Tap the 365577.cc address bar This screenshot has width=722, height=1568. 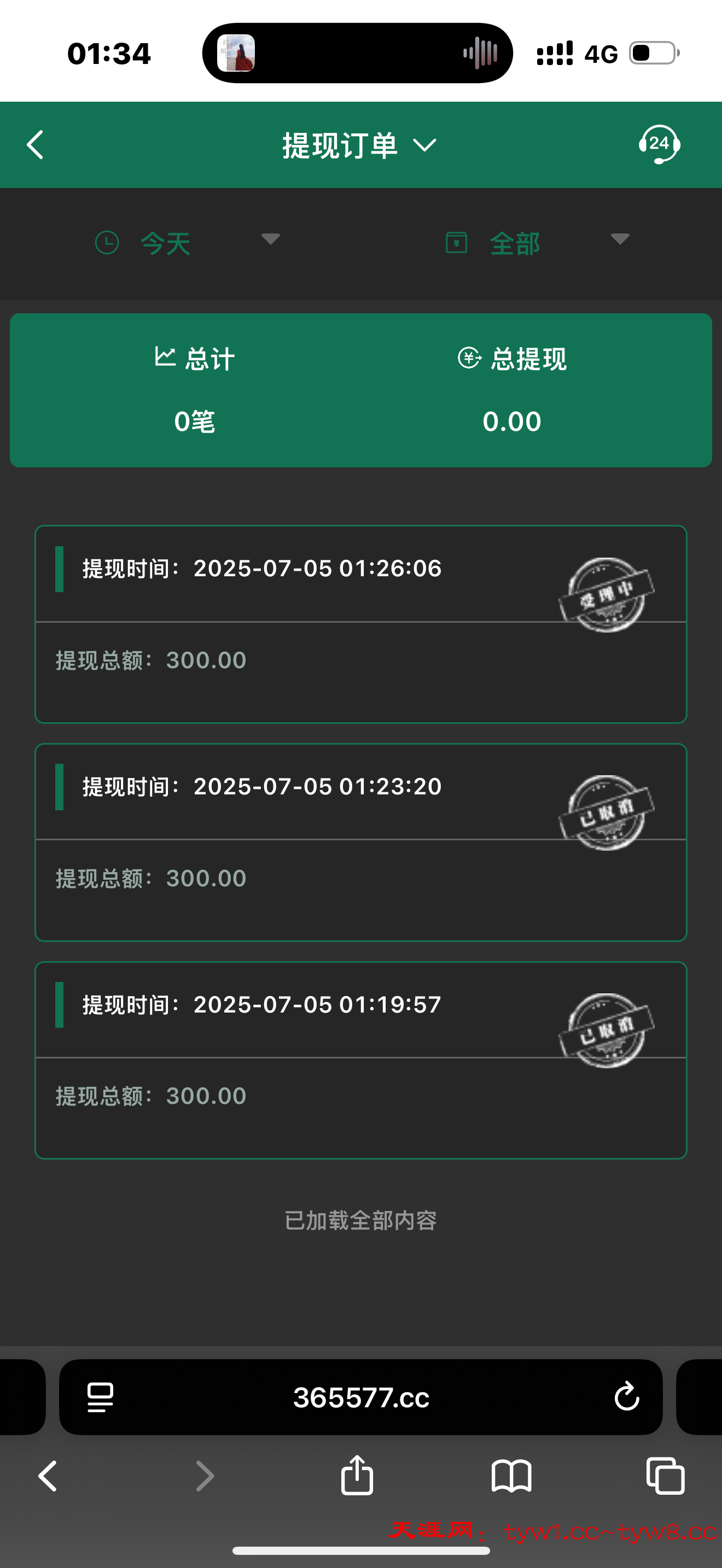point(360,1397)
